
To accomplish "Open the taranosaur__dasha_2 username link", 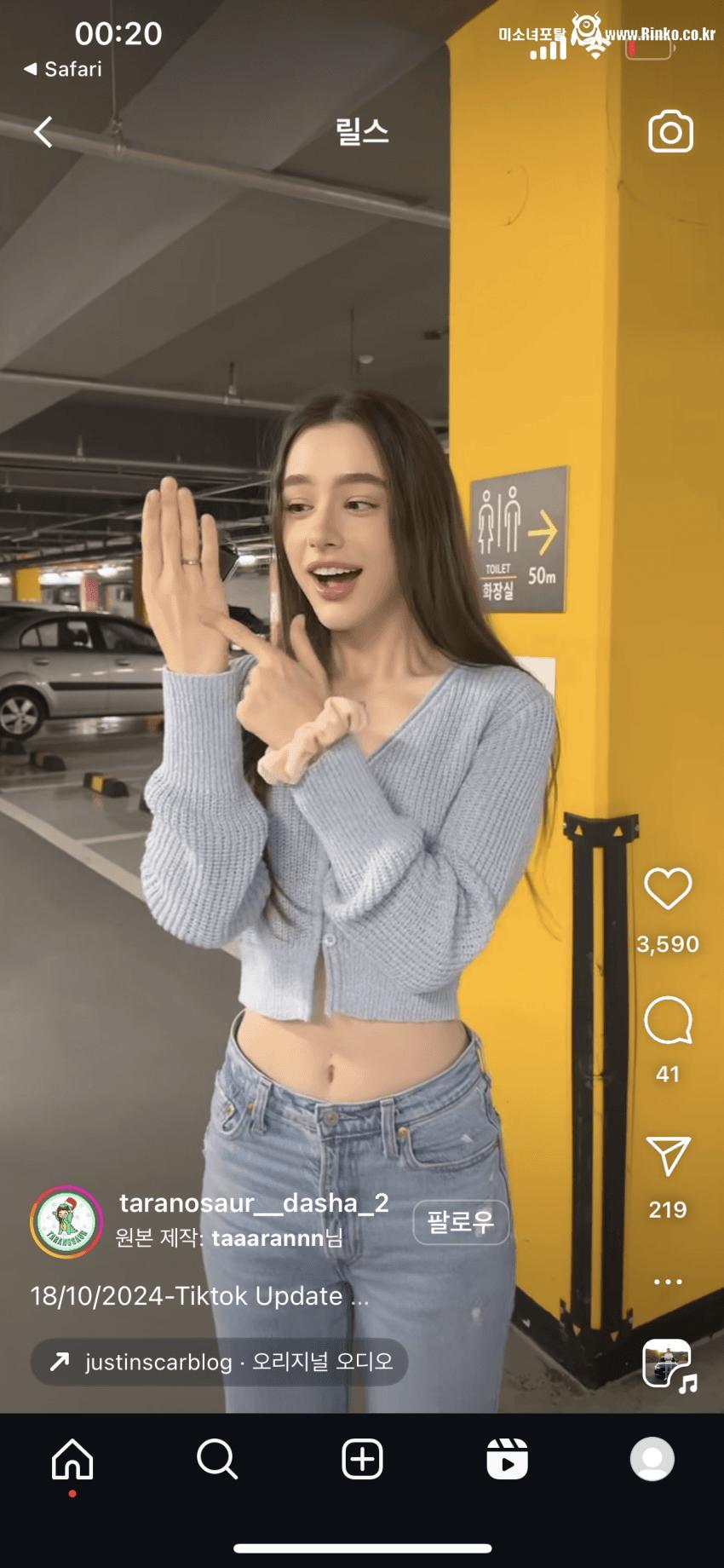I will click(254, 1202).
